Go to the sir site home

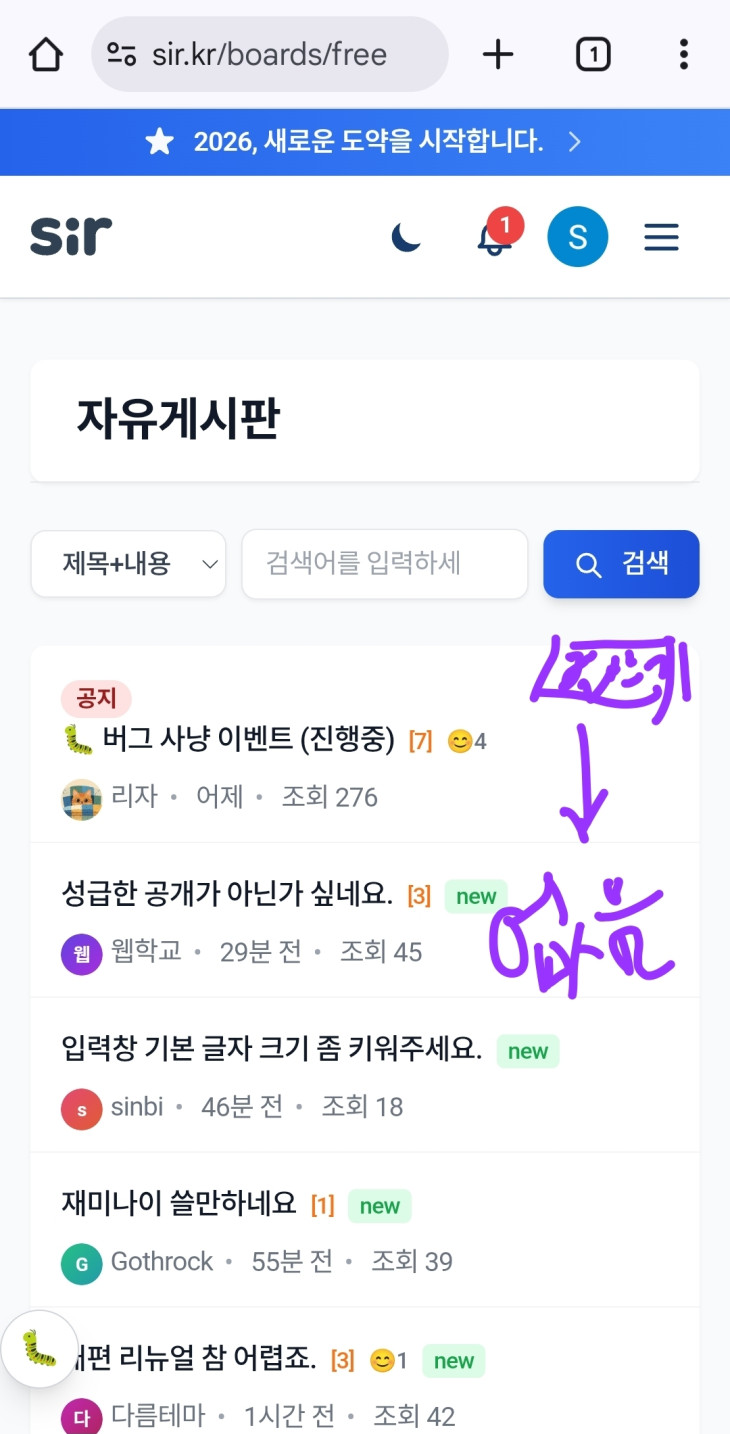(71, 237)
